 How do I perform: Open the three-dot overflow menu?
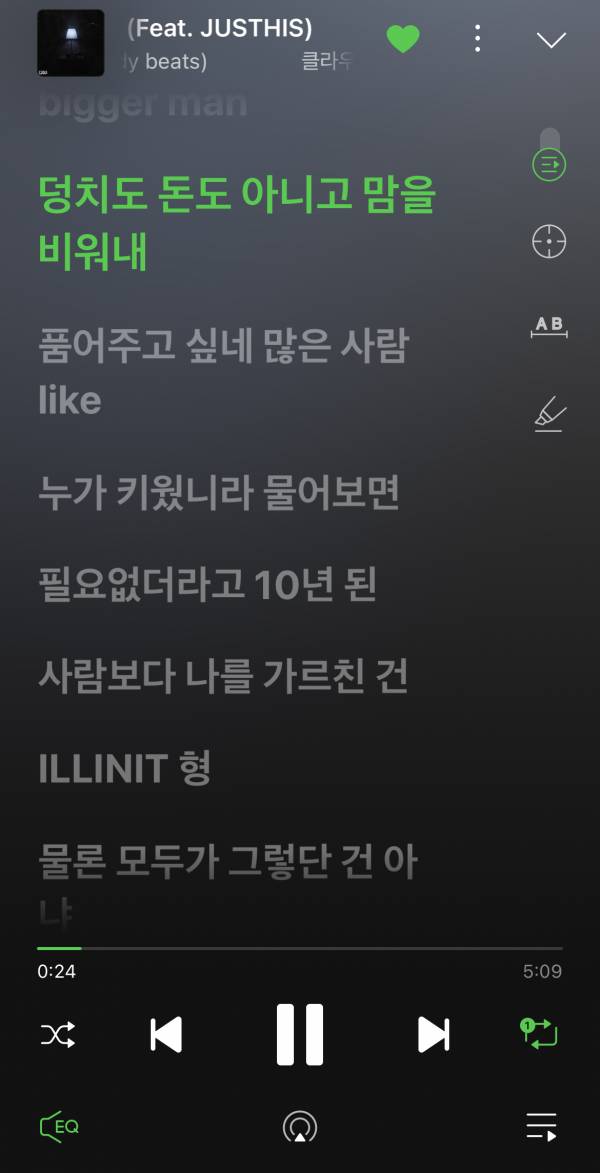click(478, 39)
